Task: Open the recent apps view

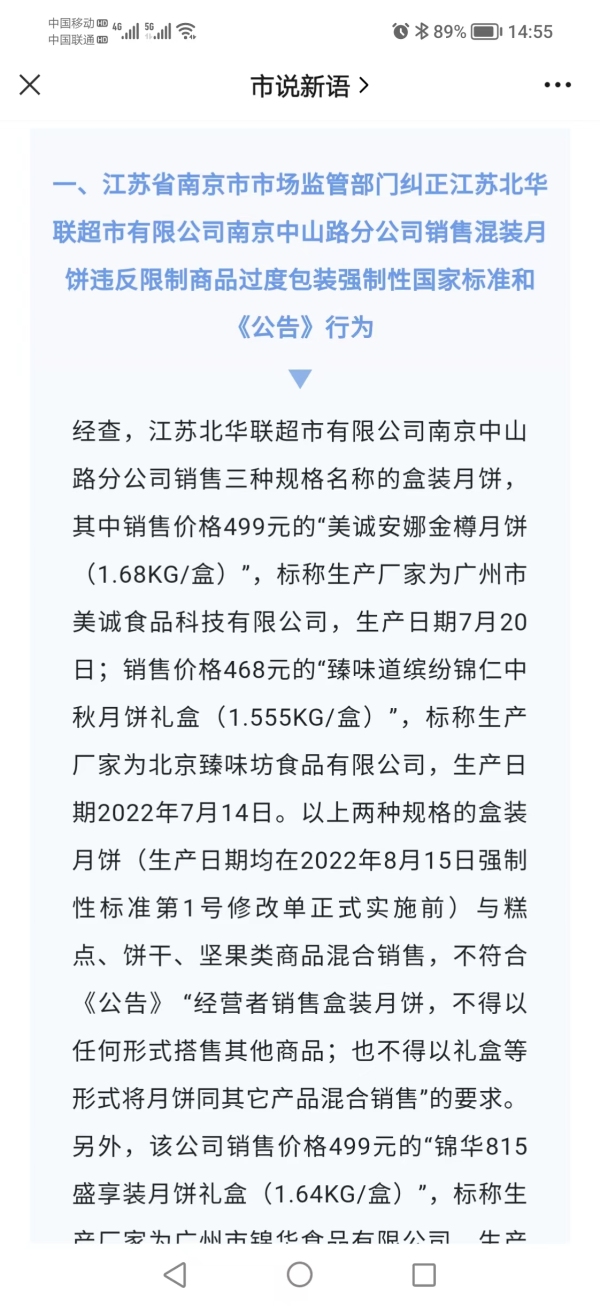Action: (x=424, y=1274)
